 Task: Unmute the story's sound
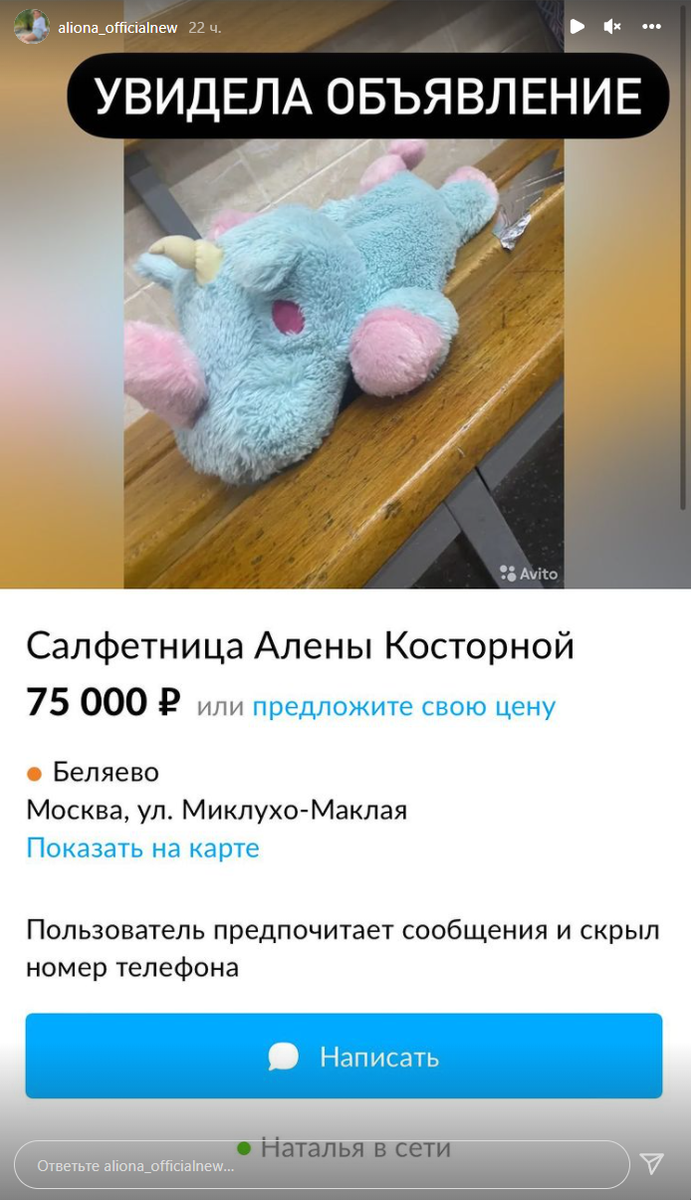(613, 27)
